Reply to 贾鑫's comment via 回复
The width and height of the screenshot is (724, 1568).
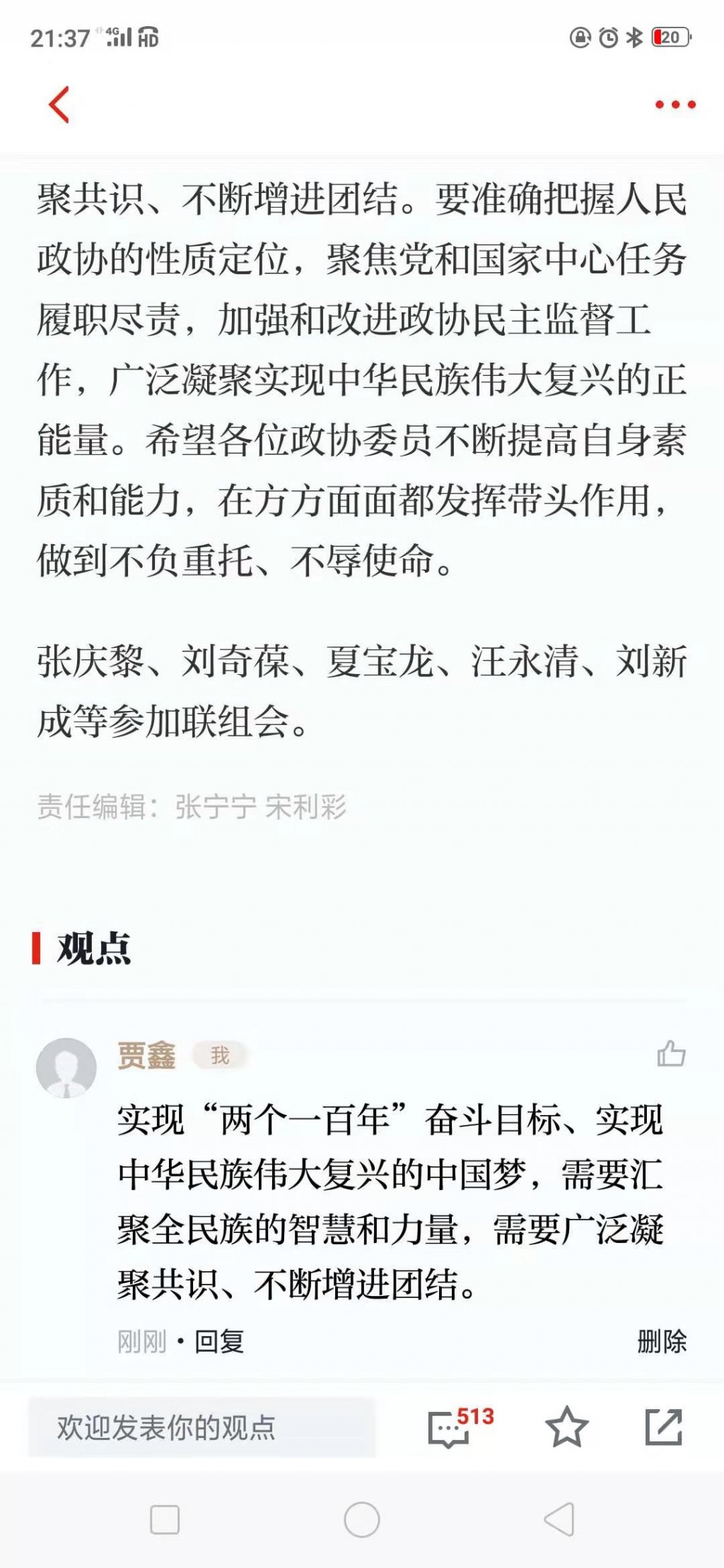219,1340
